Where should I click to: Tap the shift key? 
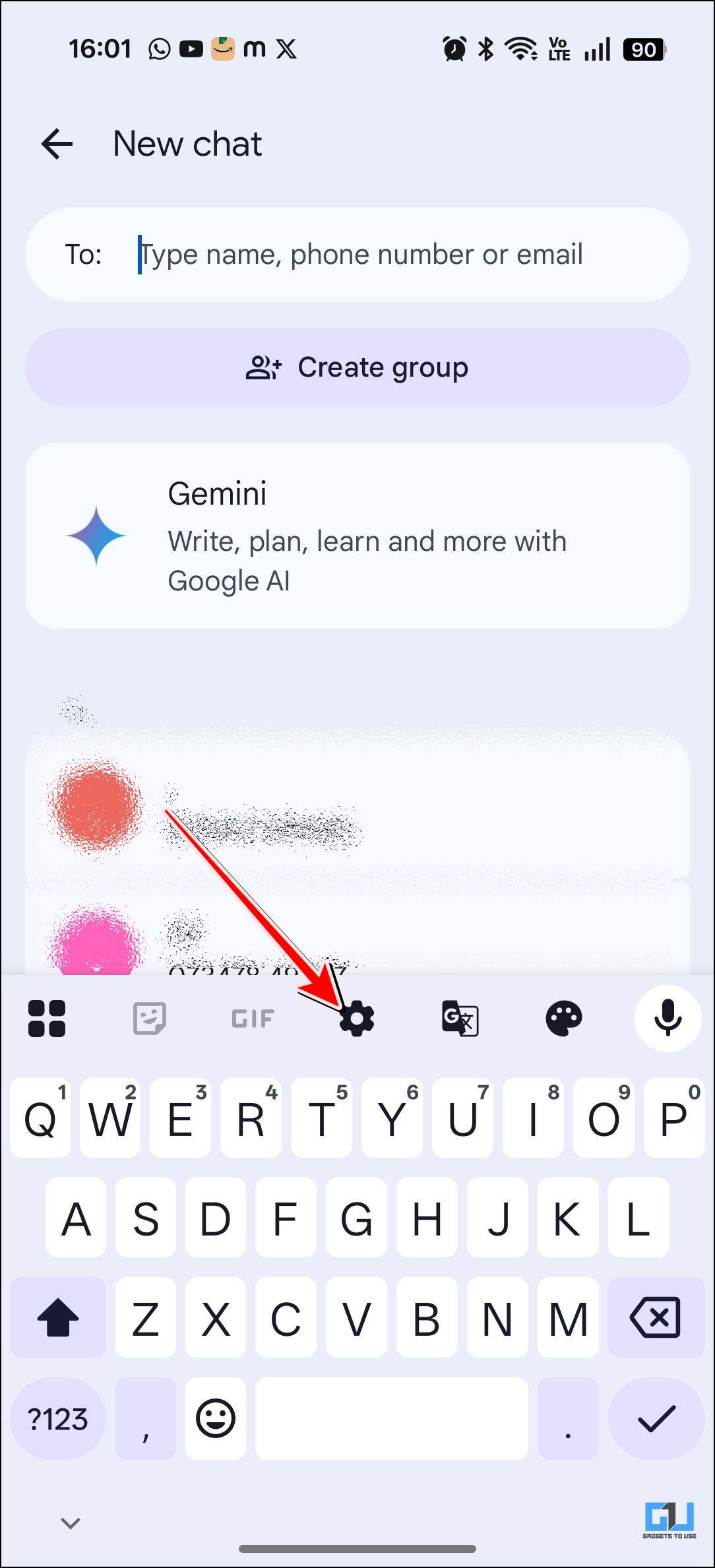(58, 1317)
